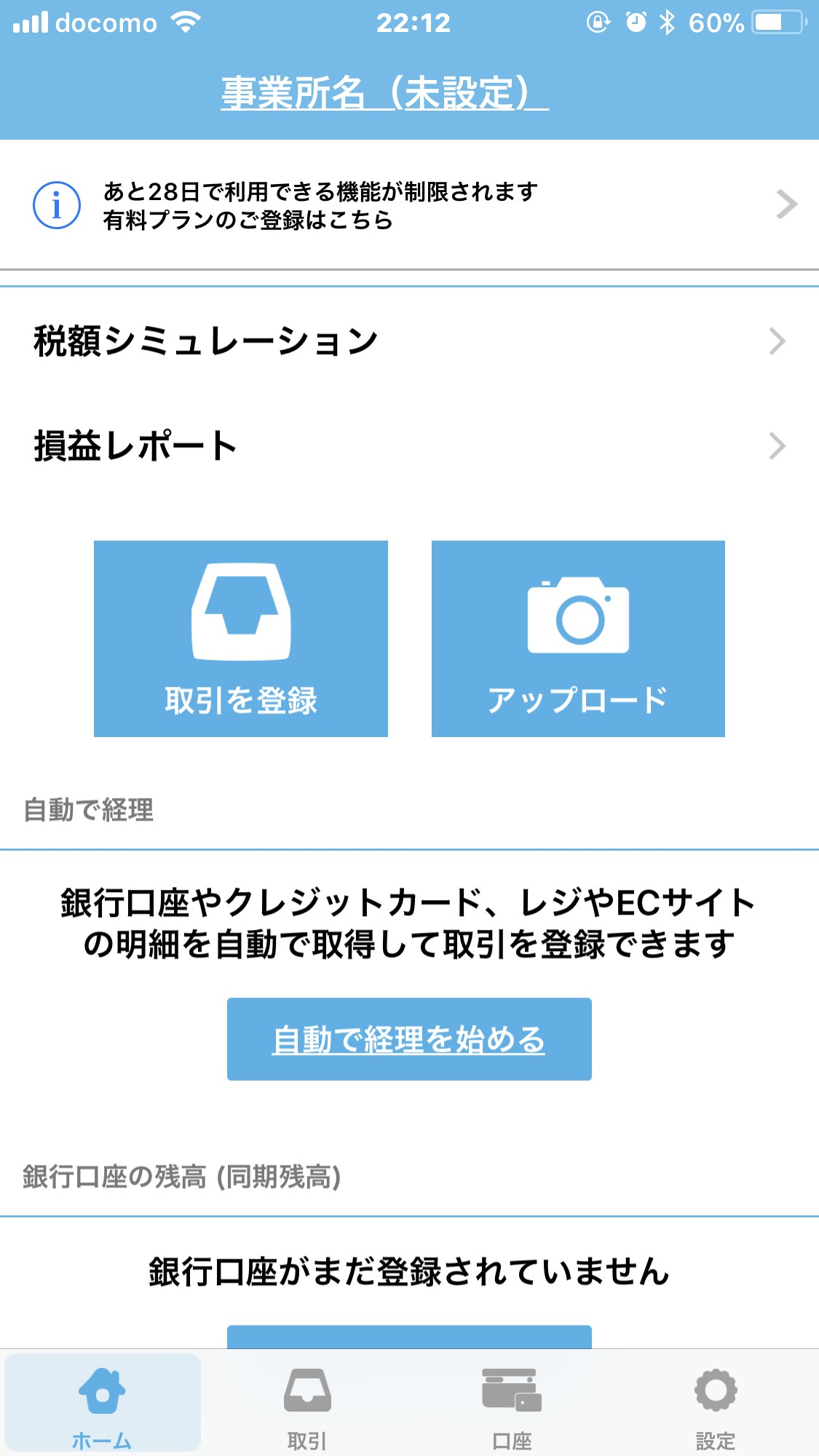
Task: Tap the アップロード camera button
Action: point(578,638)
